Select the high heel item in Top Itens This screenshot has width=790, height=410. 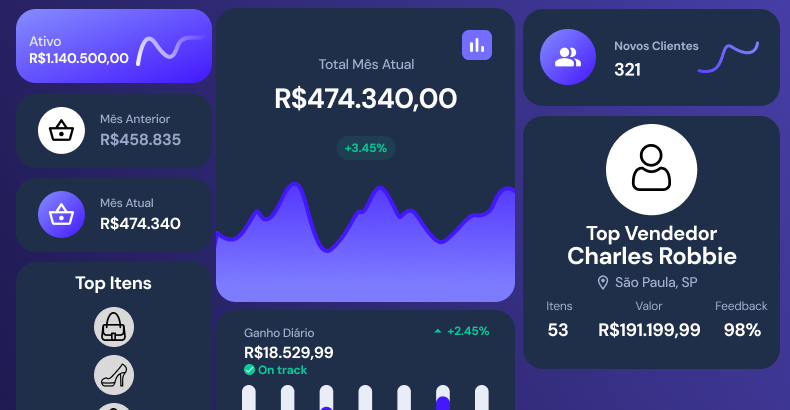114,375
